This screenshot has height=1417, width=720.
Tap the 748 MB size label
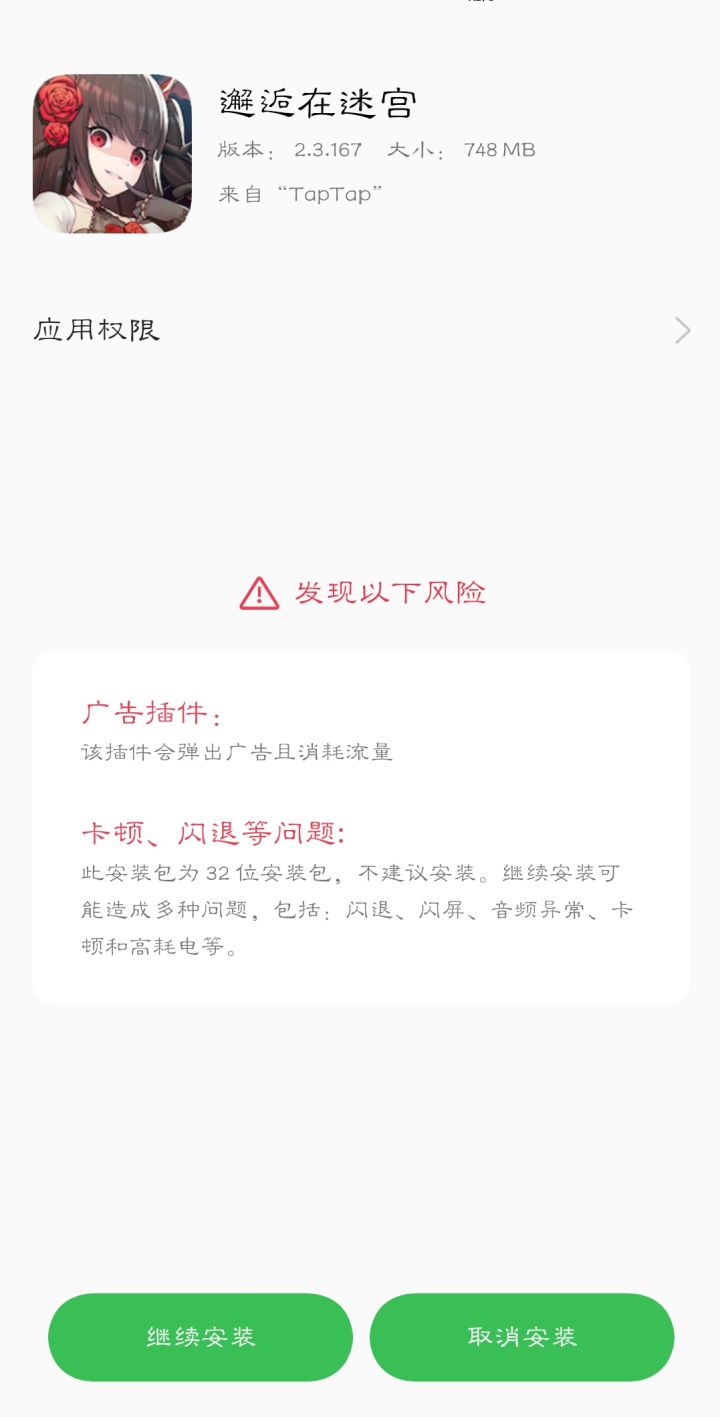pos(497,148)
